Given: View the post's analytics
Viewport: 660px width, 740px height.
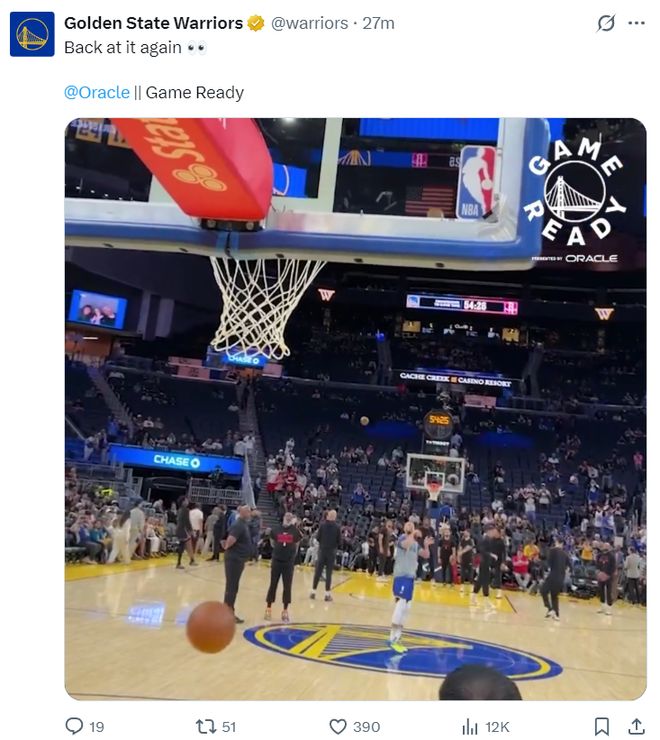Looking at the screenshot, I should (470, 726).
